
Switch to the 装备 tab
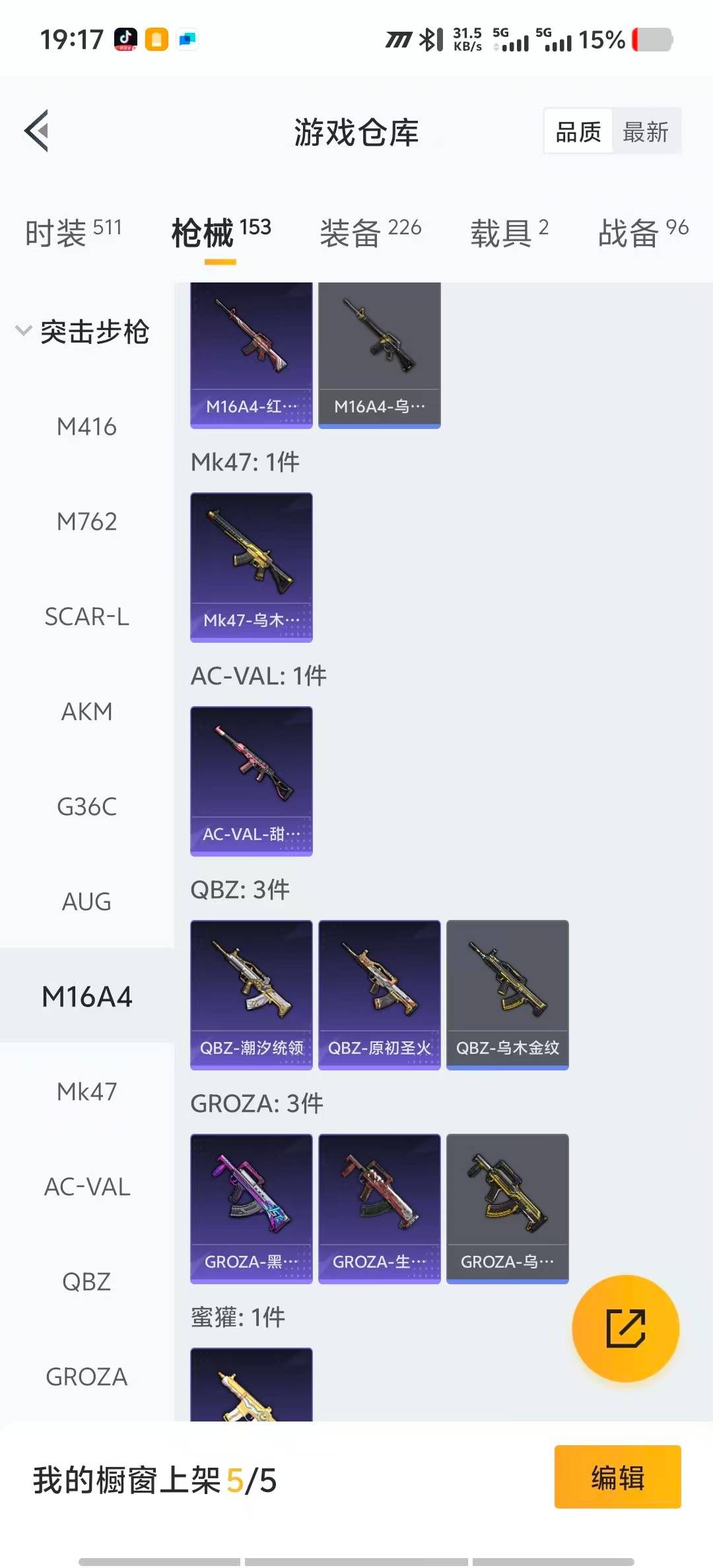(370, 232)
